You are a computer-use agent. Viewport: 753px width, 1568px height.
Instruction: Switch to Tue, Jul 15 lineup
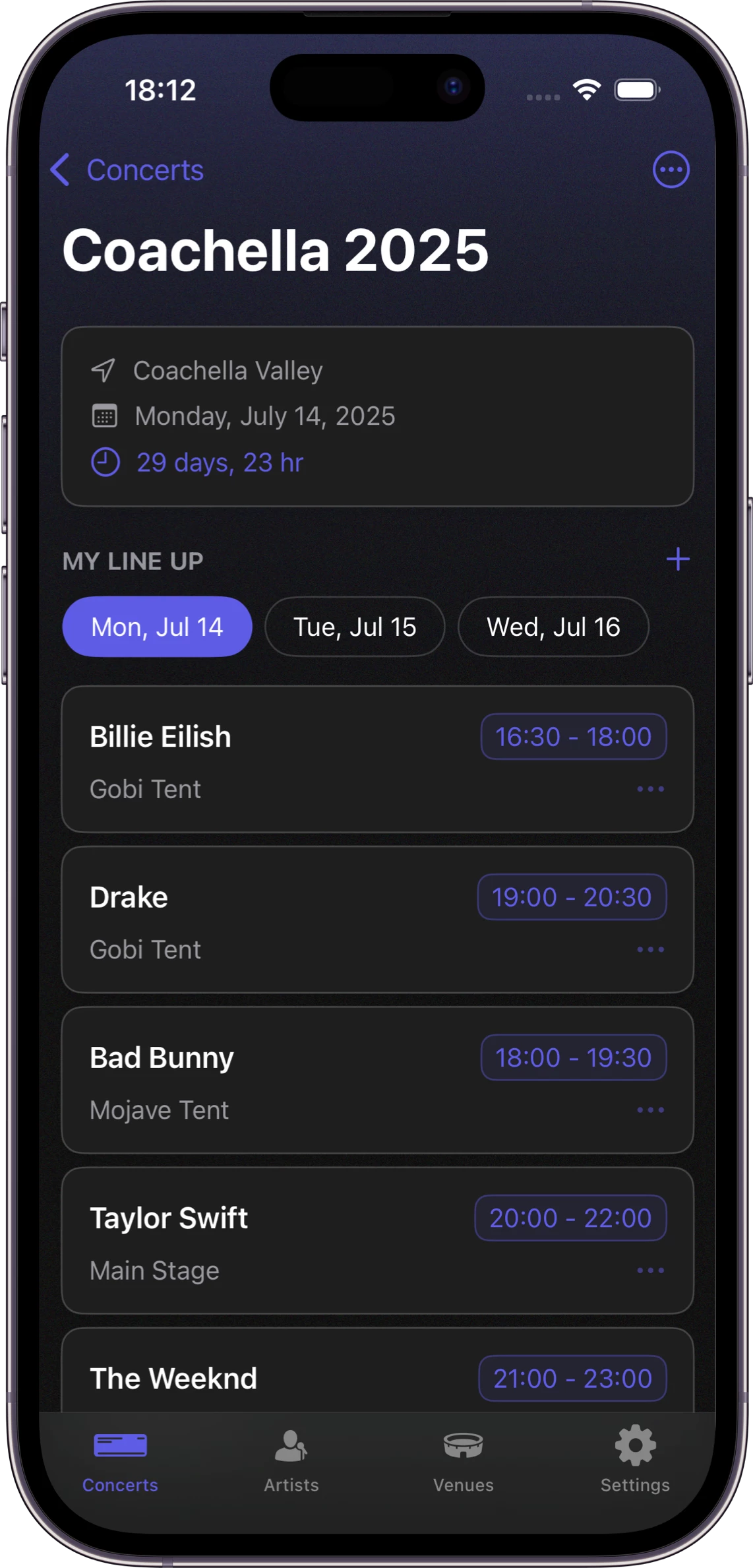(355, 627)
